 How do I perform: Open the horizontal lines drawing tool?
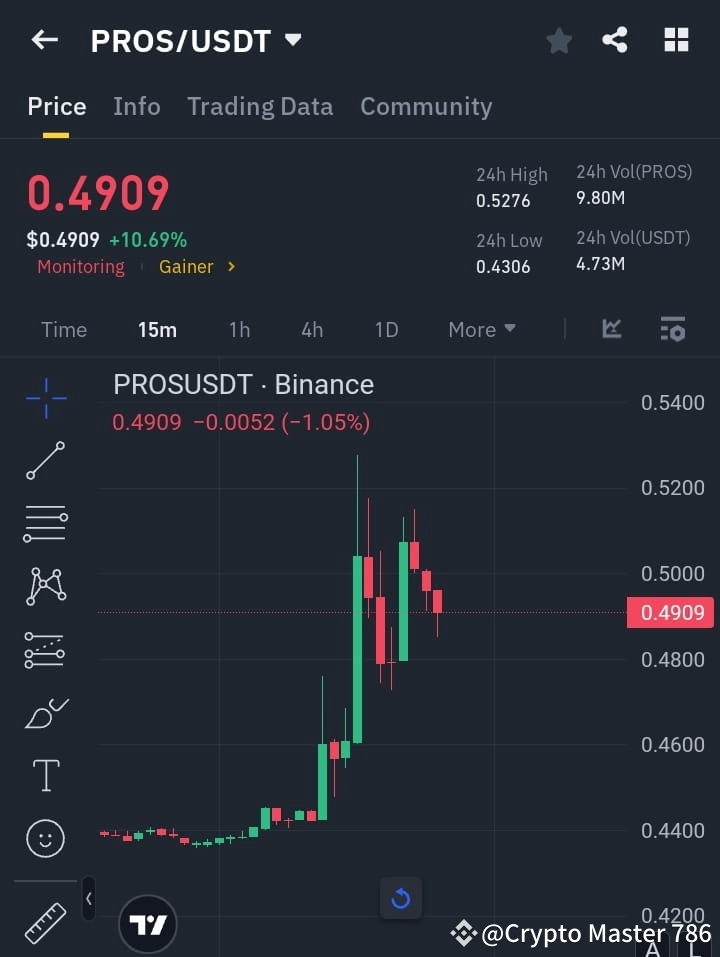45,524
